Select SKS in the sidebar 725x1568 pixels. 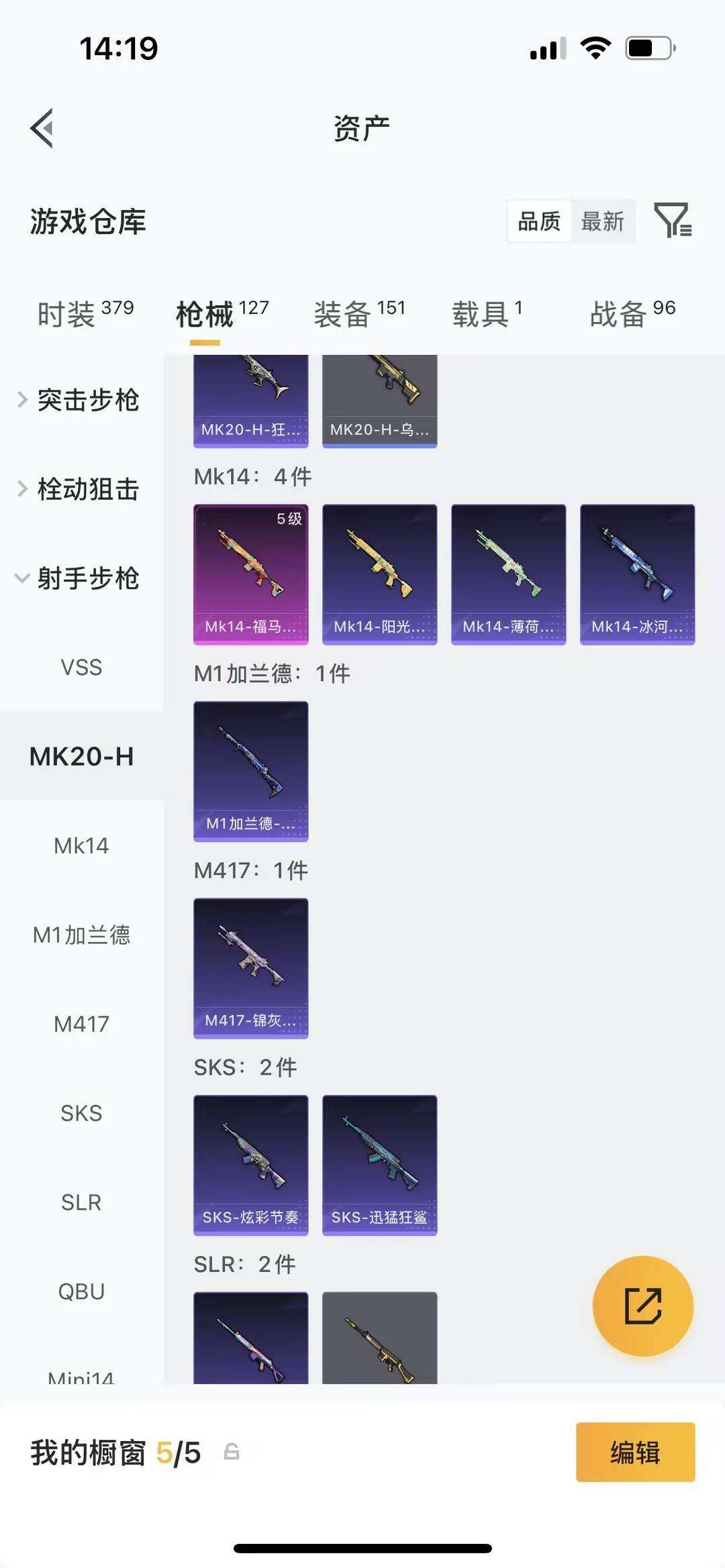point(81,1112)
